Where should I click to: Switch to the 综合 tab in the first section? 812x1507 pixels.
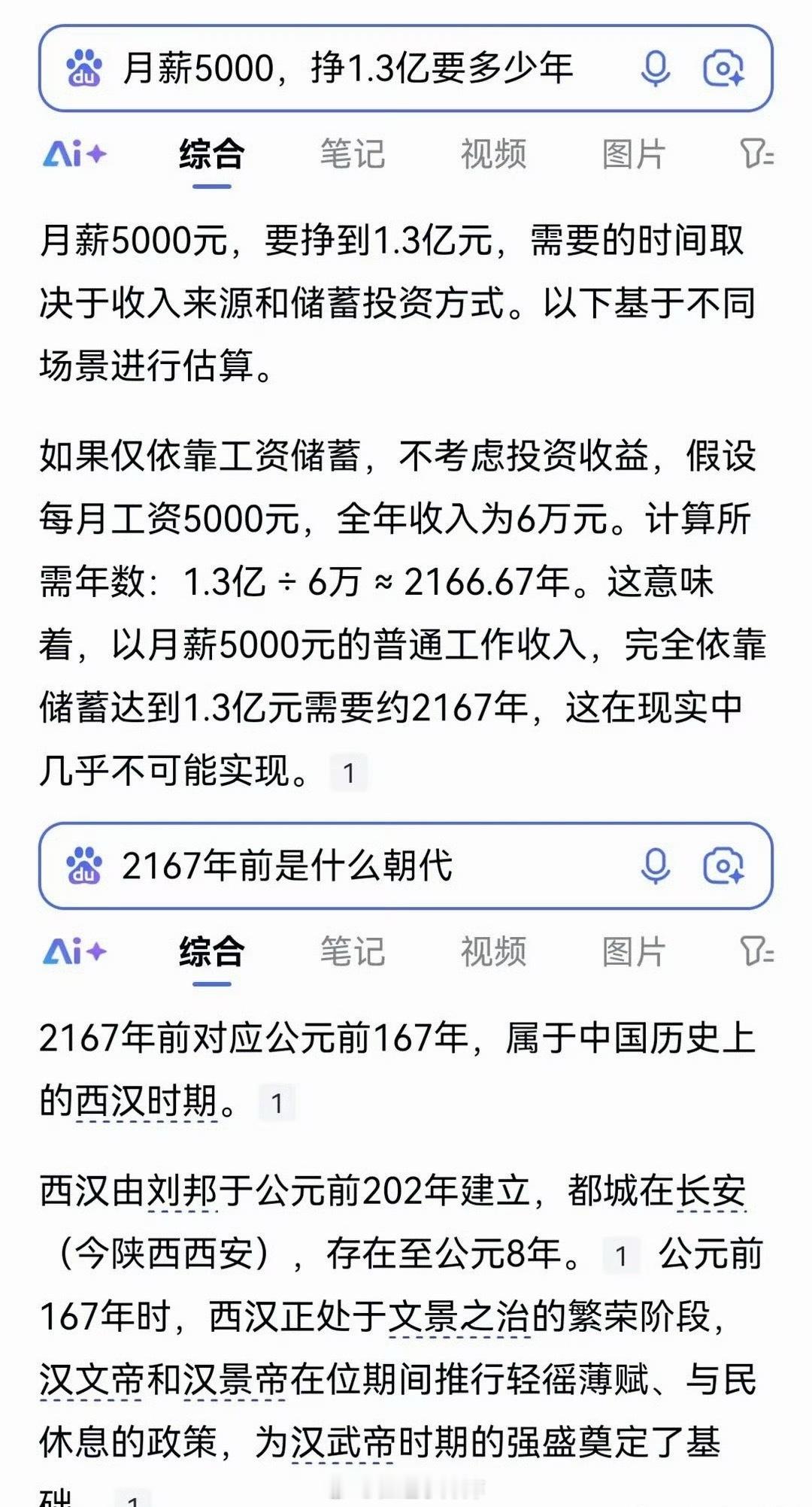pyautogui.click(x=211, y=153)
